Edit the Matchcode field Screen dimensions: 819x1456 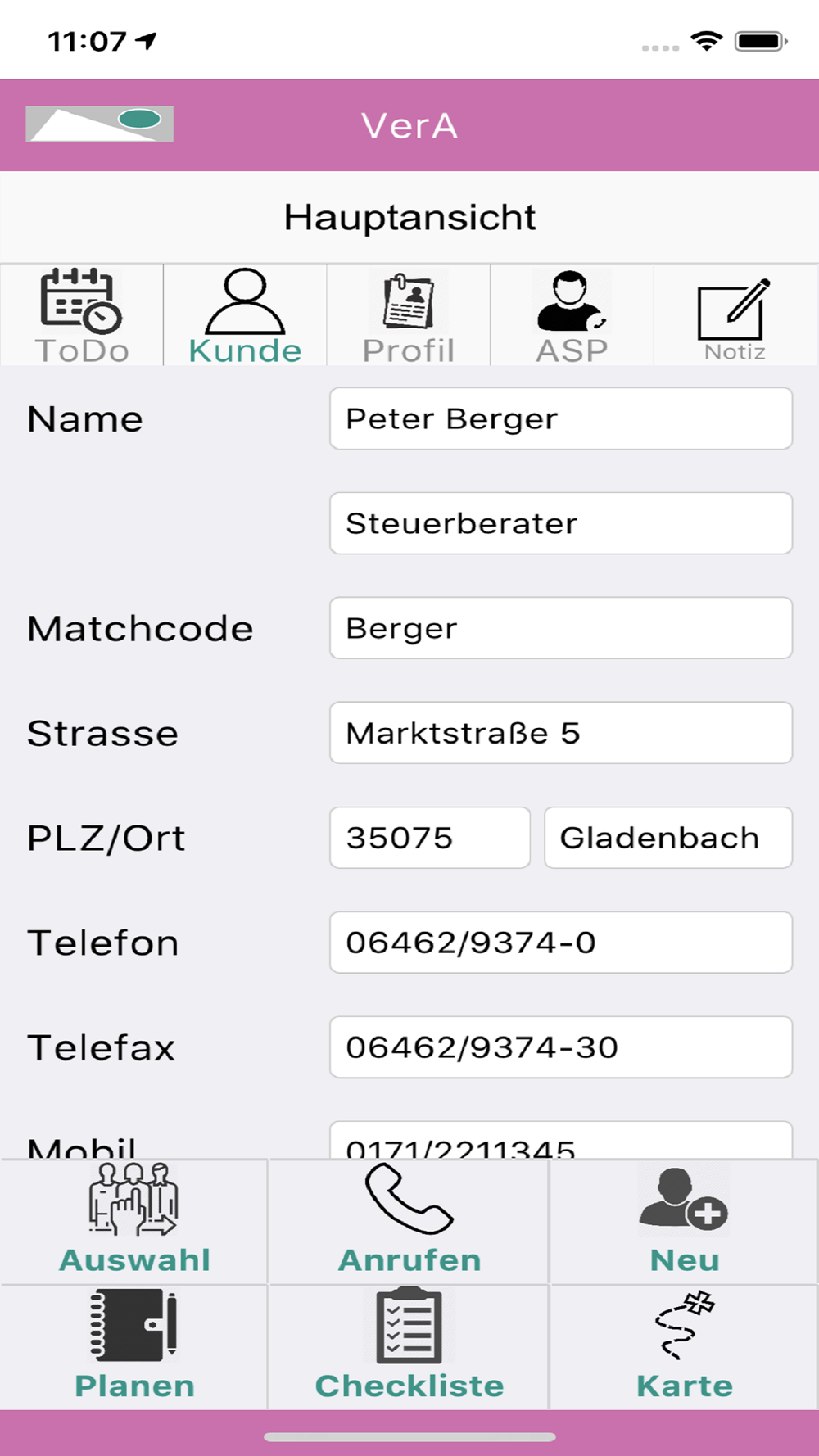click(x=561, y=628)
